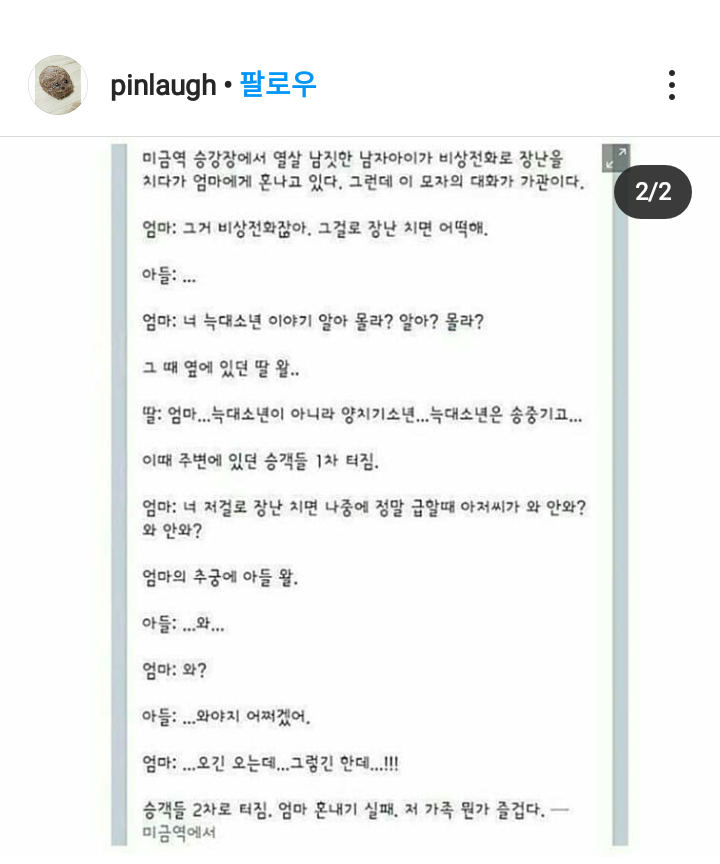Open the post overflow menu
Screen dimensions: 720x864
672,85
